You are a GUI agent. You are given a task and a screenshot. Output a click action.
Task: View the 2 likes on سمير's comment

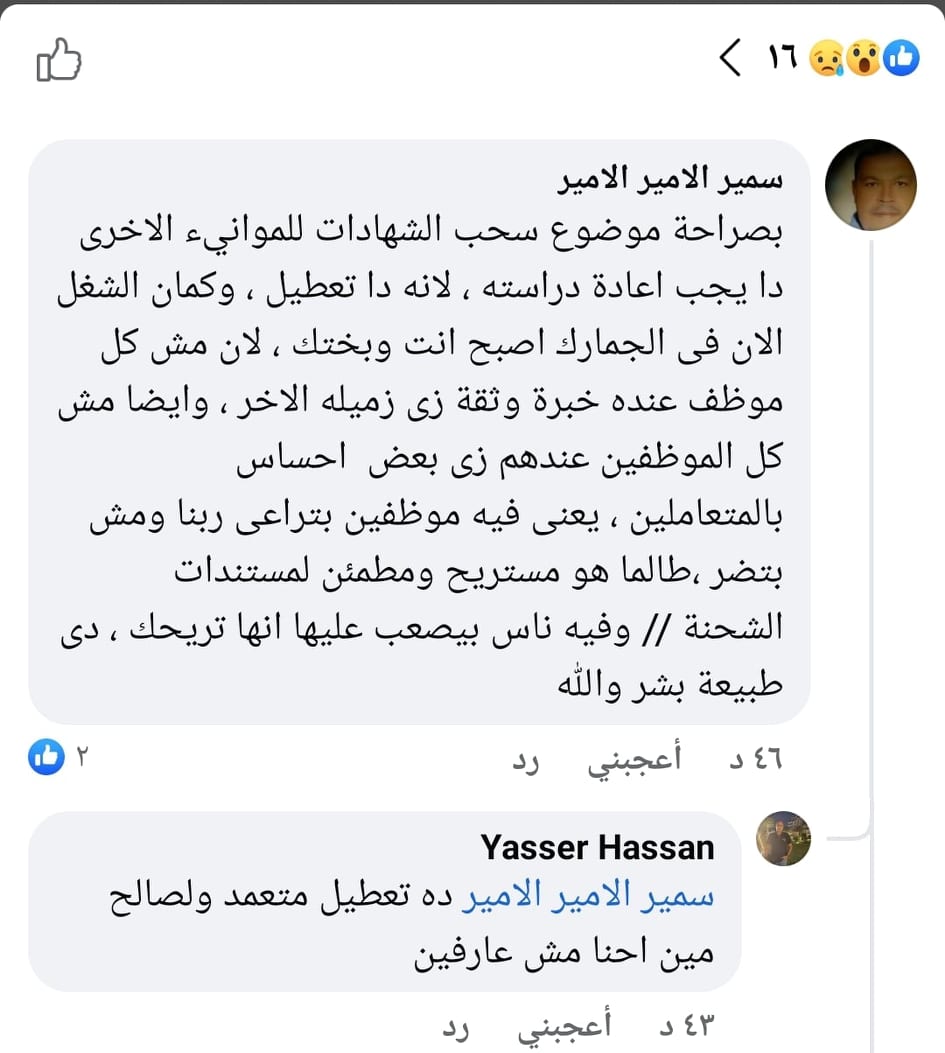[x=60, y=758]
